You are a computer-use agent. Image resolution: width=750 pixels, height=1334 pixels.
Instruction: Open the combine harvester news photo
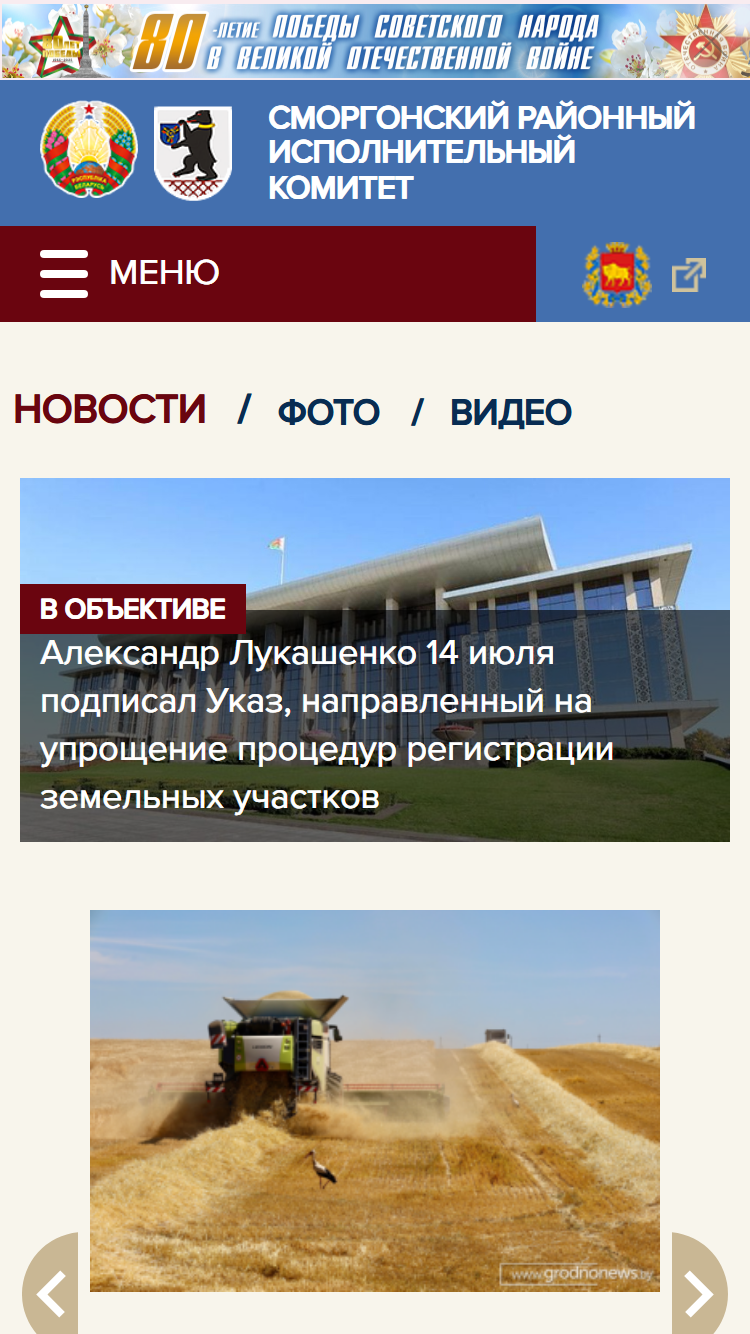point(375,1100)
